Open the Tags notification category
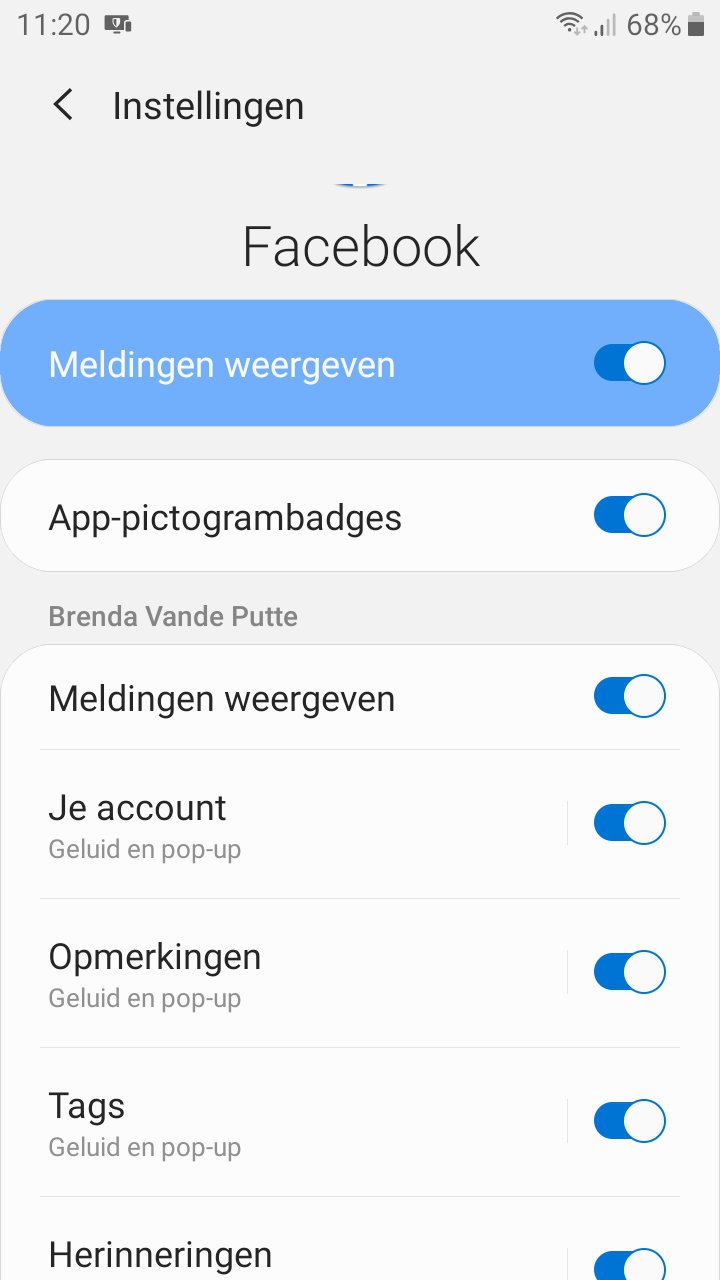Image resolution: width=720 pixels, height=1280 pixels. 300,1122
